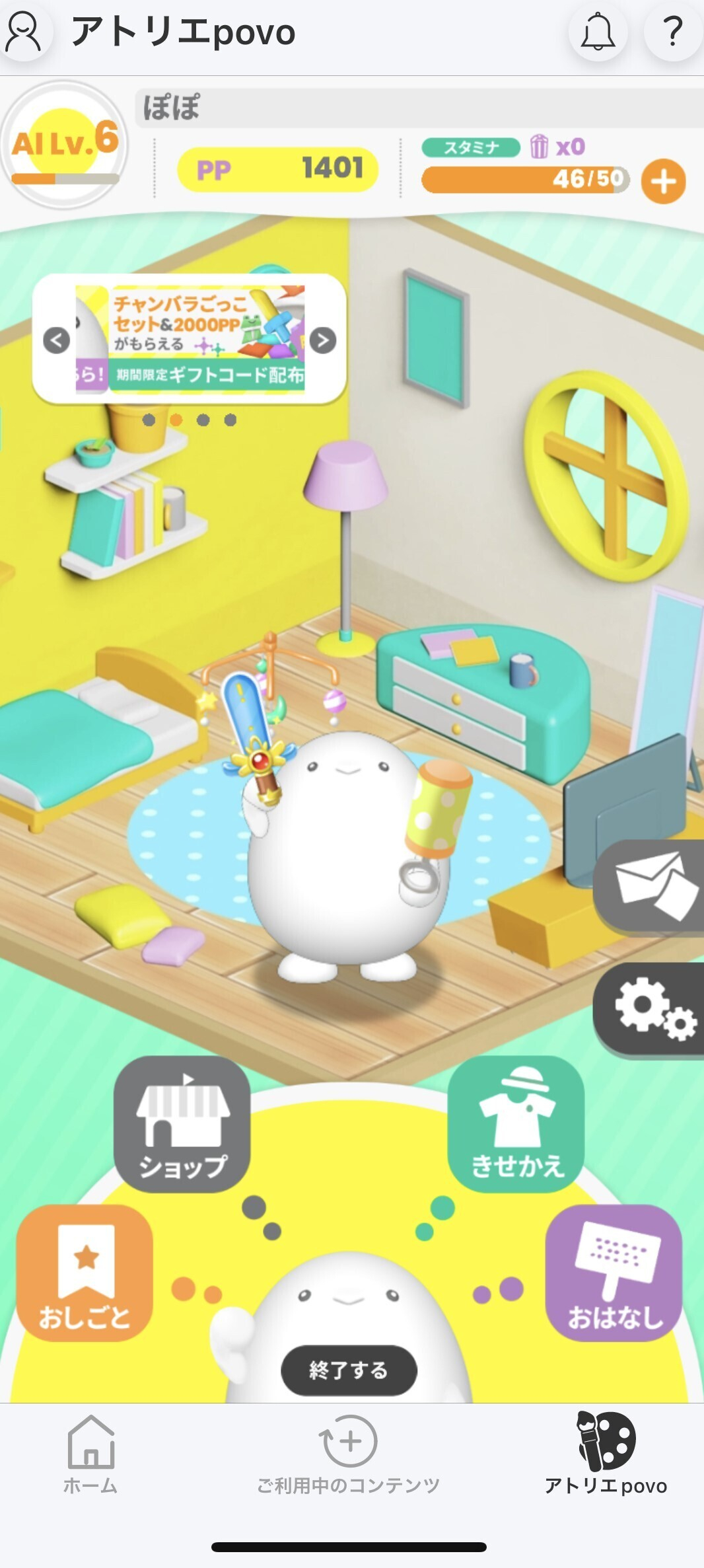Image resolution: width=704 pixels, height=1568 pixels.
Task: Open きせかえ dress-up
Action: pyautogui.click(x=516, y=1124)
